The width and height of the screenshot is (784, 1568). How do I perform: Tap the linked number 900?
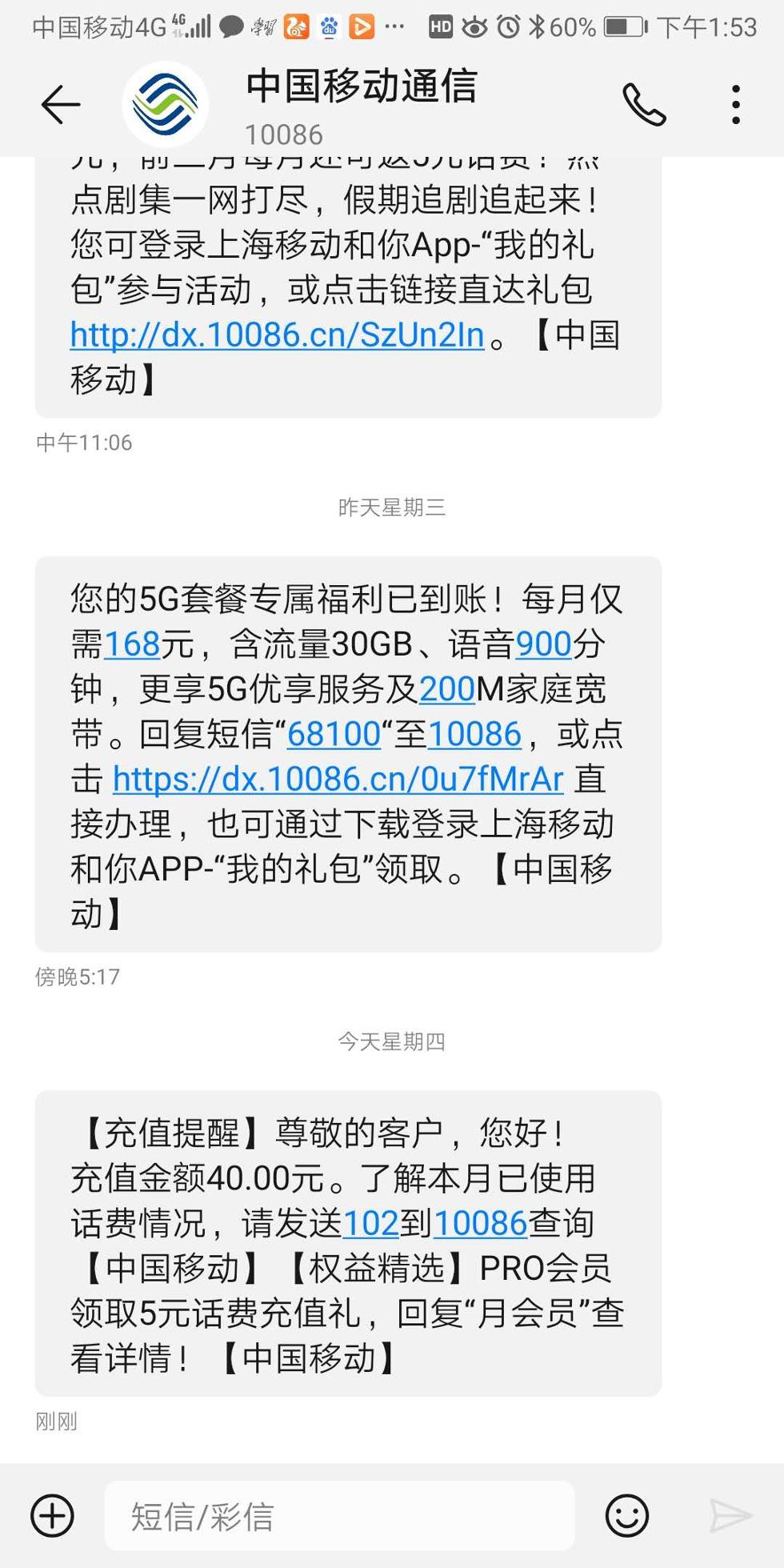click(x=544, y=644)
